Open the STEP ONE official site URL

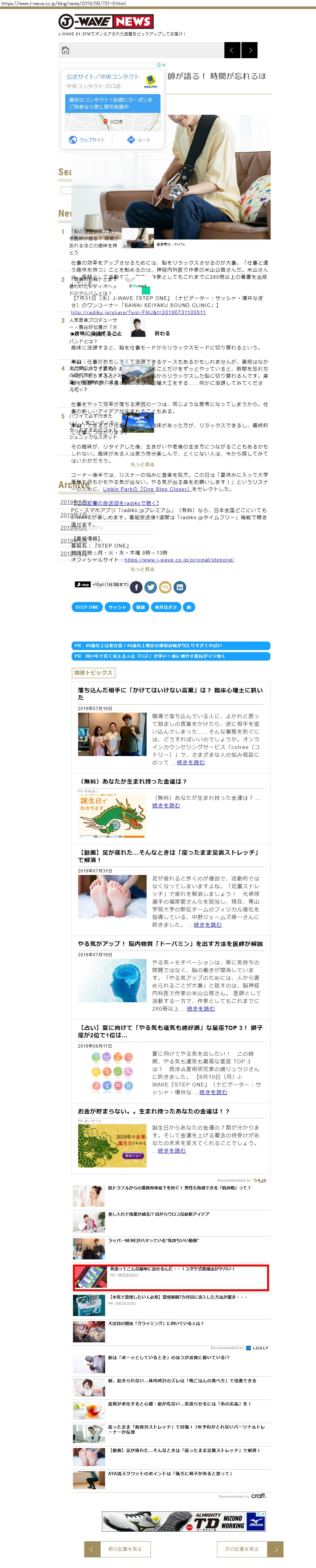(x=179, y=559)
